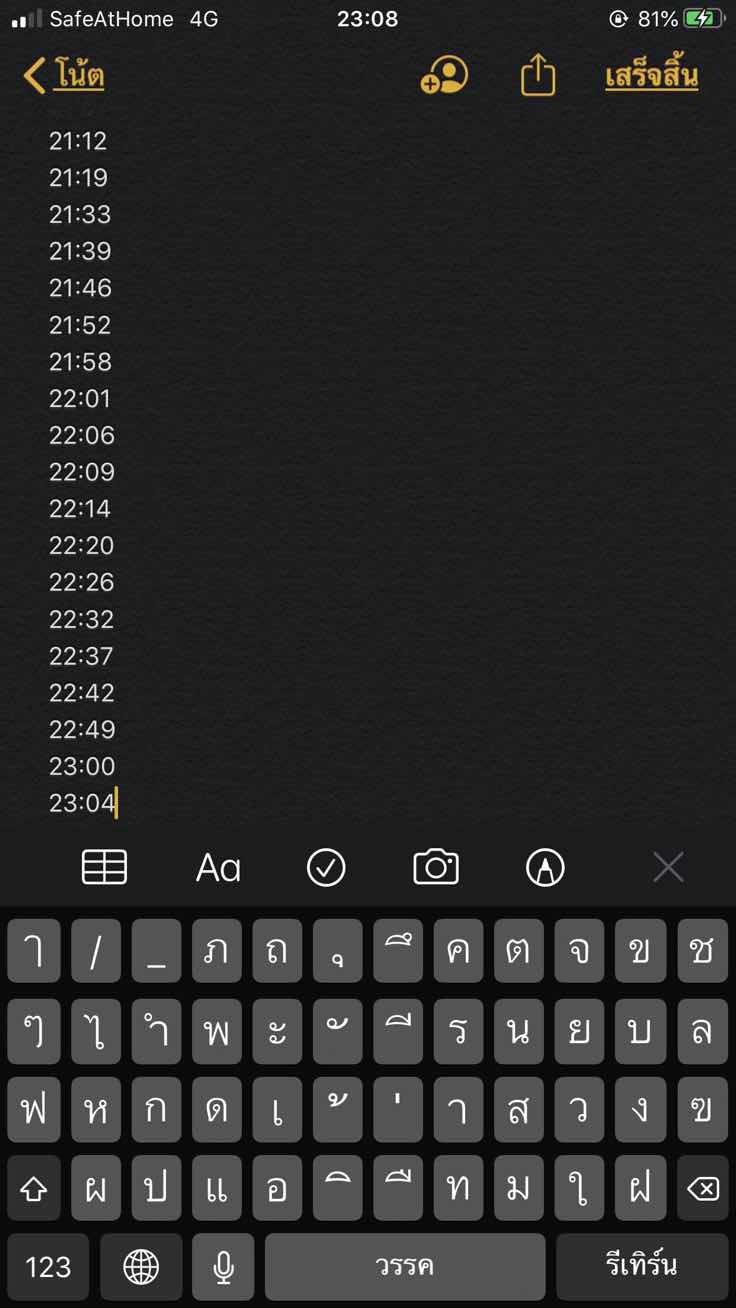The width and height of the screenshot is (736, 1308).
Task: Close the formatting toolbar
Action: [668, 867]
